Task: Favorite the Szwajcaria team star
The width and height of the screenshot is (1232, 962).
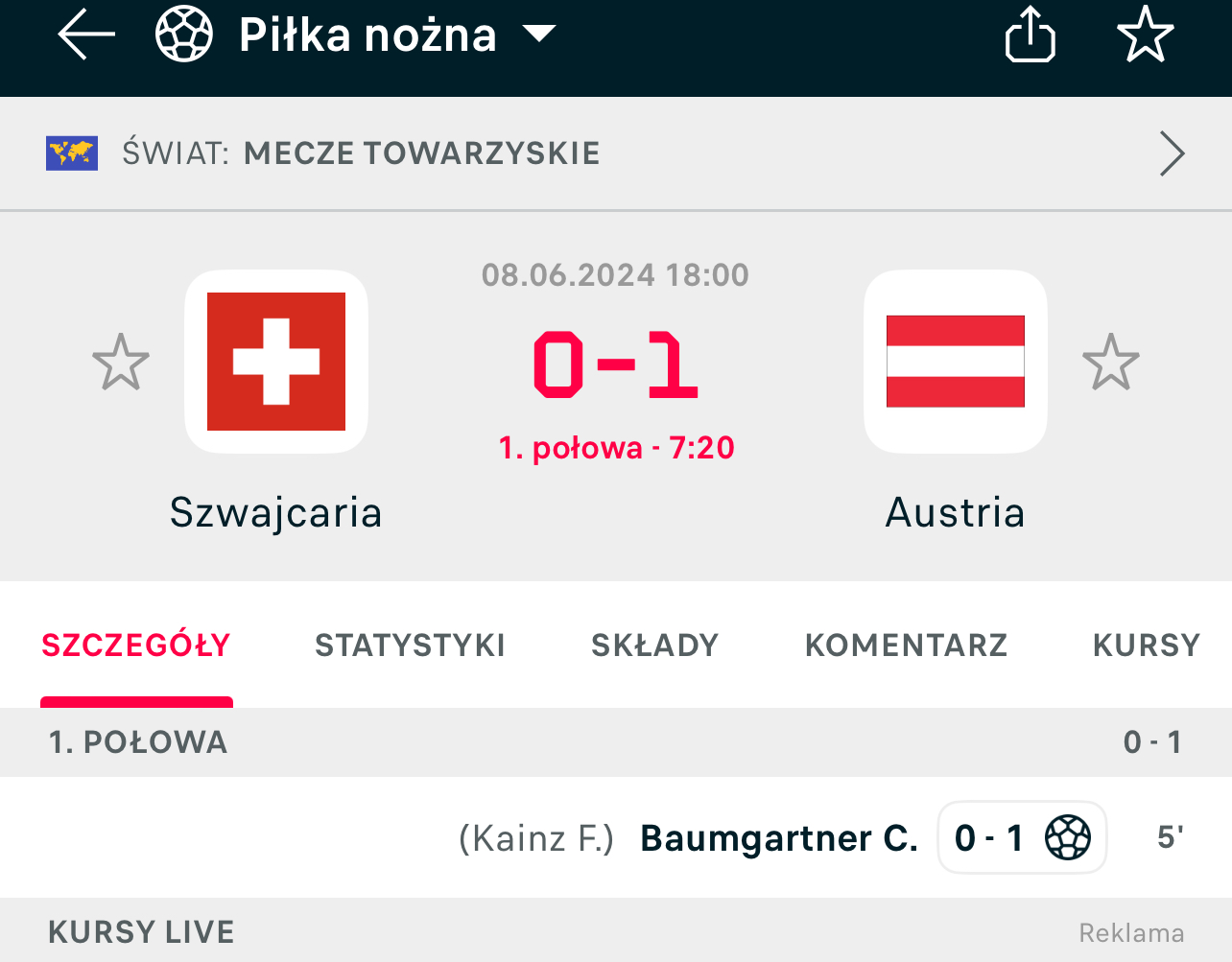Action: point(121,363)
